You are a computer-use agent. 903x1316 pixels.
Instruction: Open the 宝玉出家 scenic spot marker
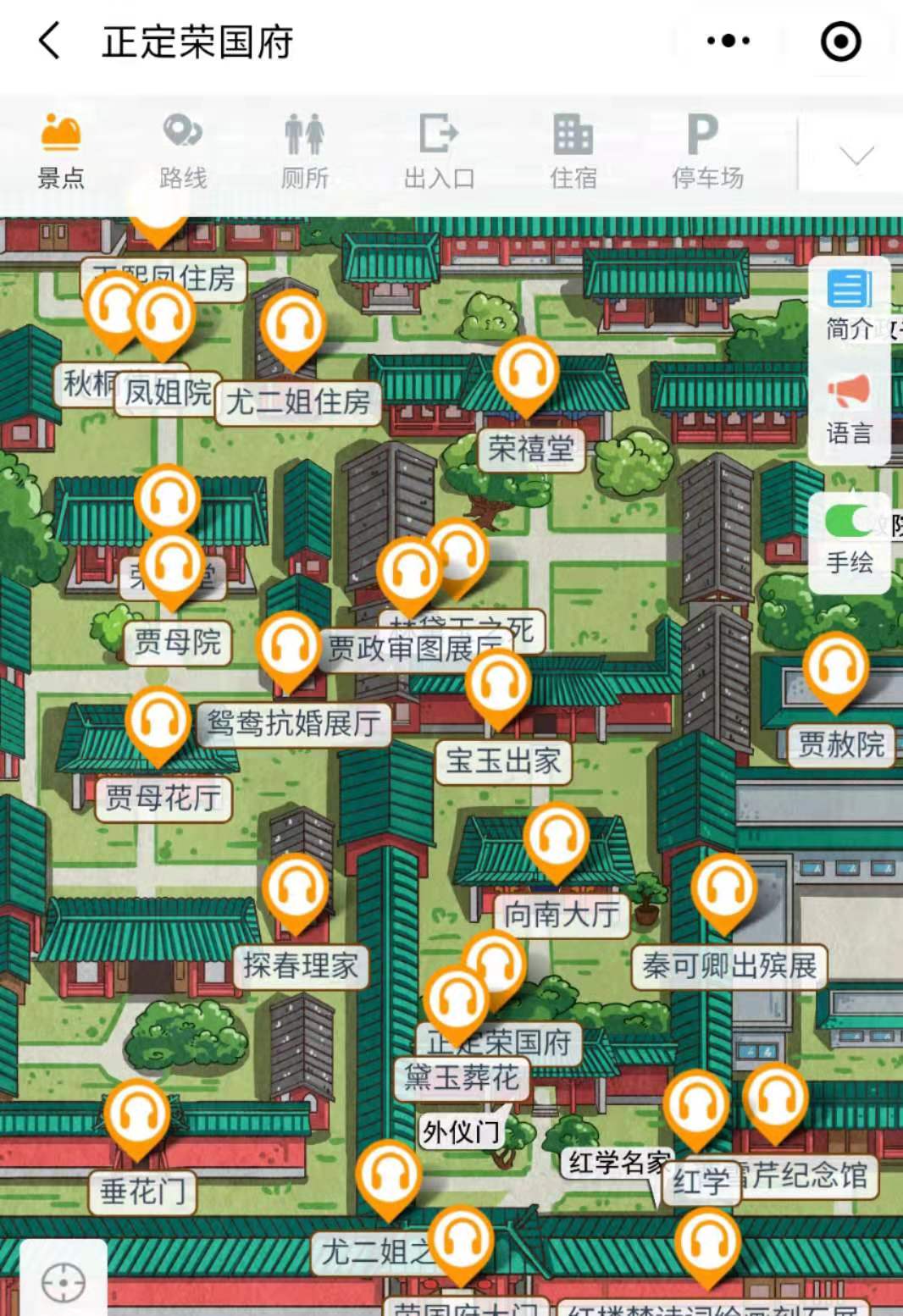(498, 683)
